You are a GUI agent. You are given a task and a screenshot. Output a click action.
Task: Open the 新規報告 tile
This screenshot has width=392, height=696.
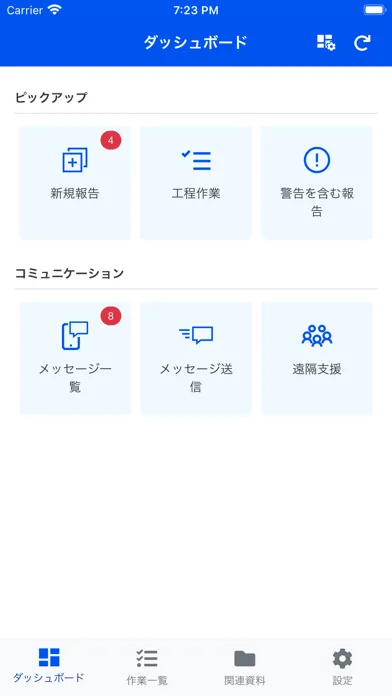coord(75,183)
